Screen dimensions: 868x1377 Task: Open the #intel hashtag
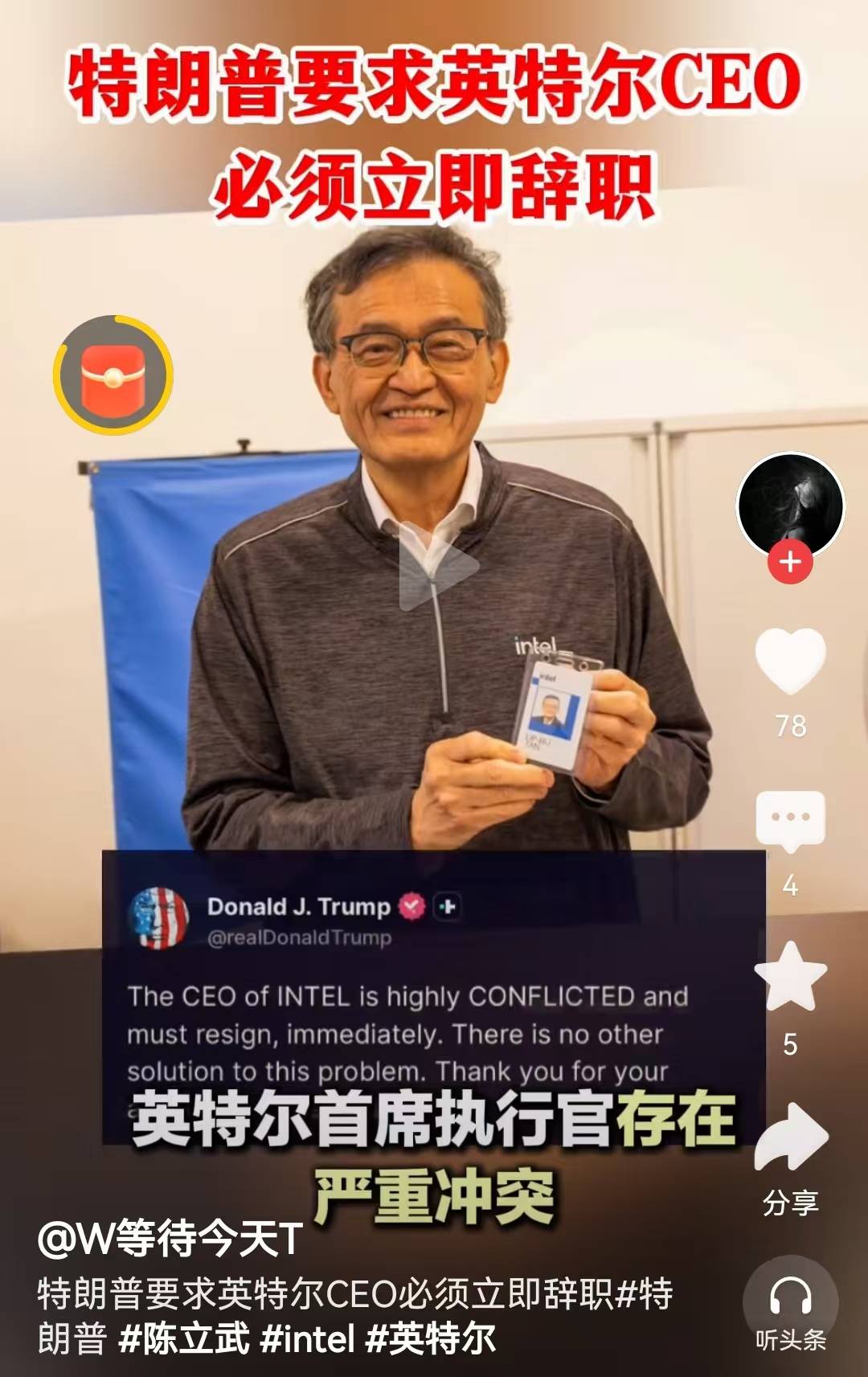[308, 1339]
